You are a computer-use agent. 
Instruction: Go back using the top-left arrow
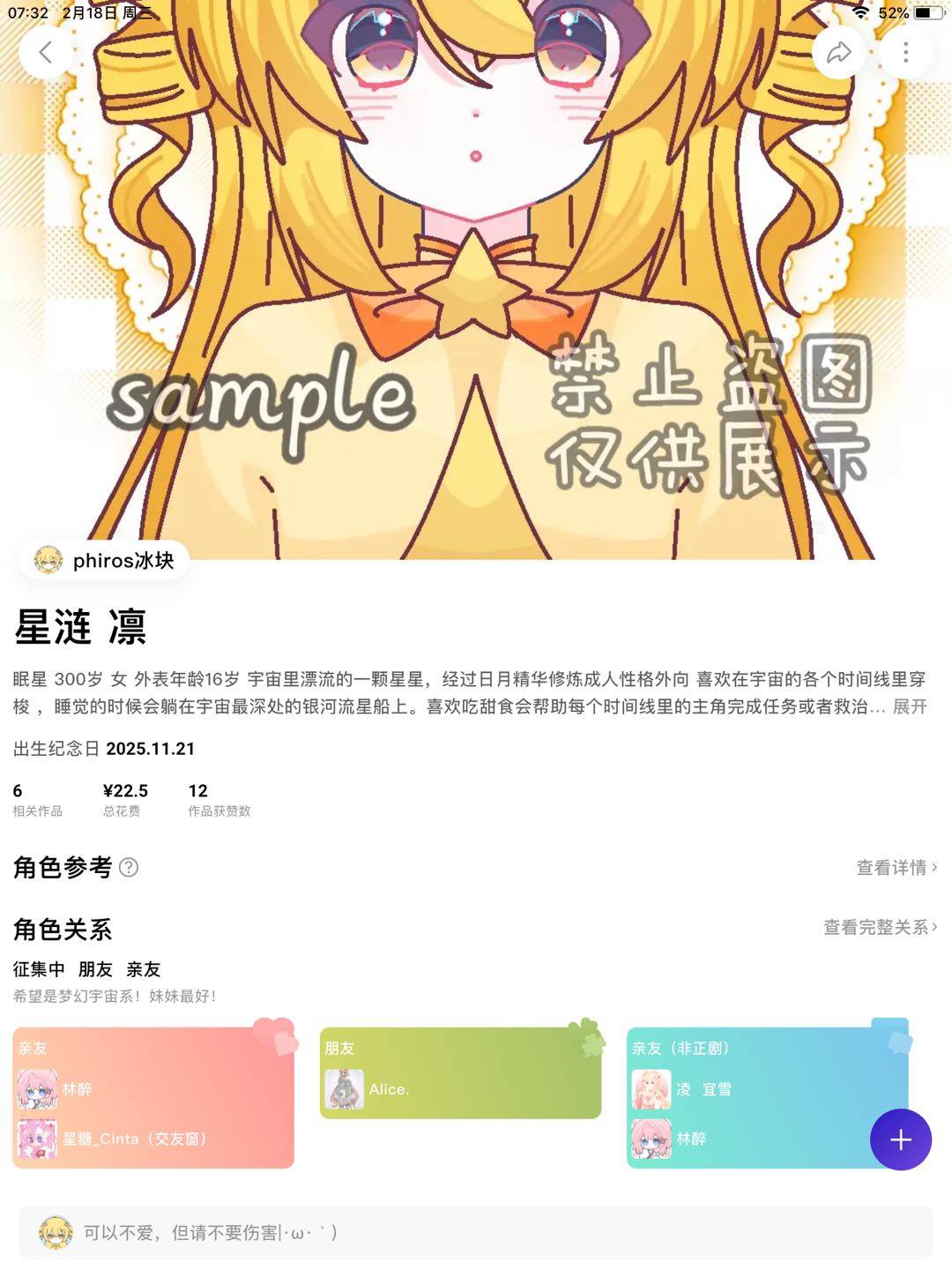click(x=45, y=52)
